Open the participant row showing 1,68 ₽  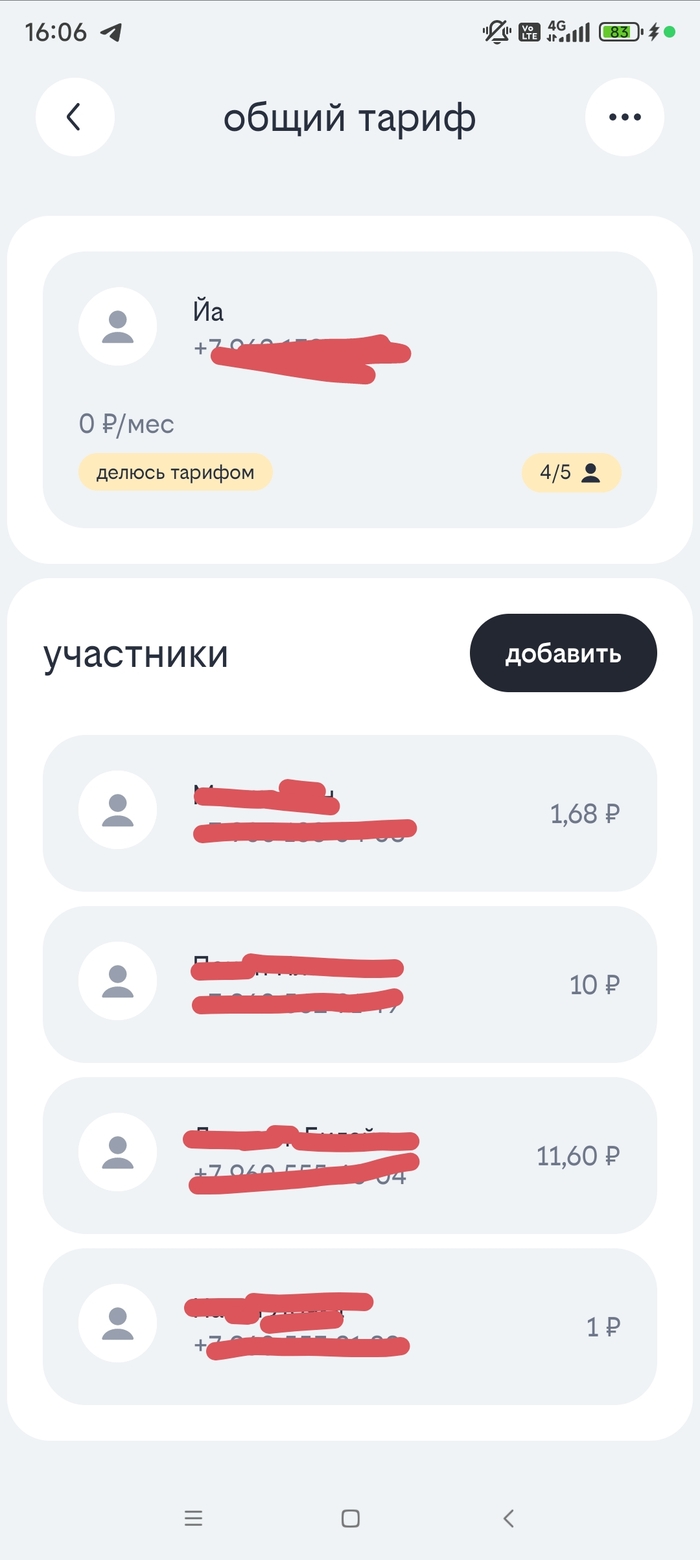pos(349,813)
